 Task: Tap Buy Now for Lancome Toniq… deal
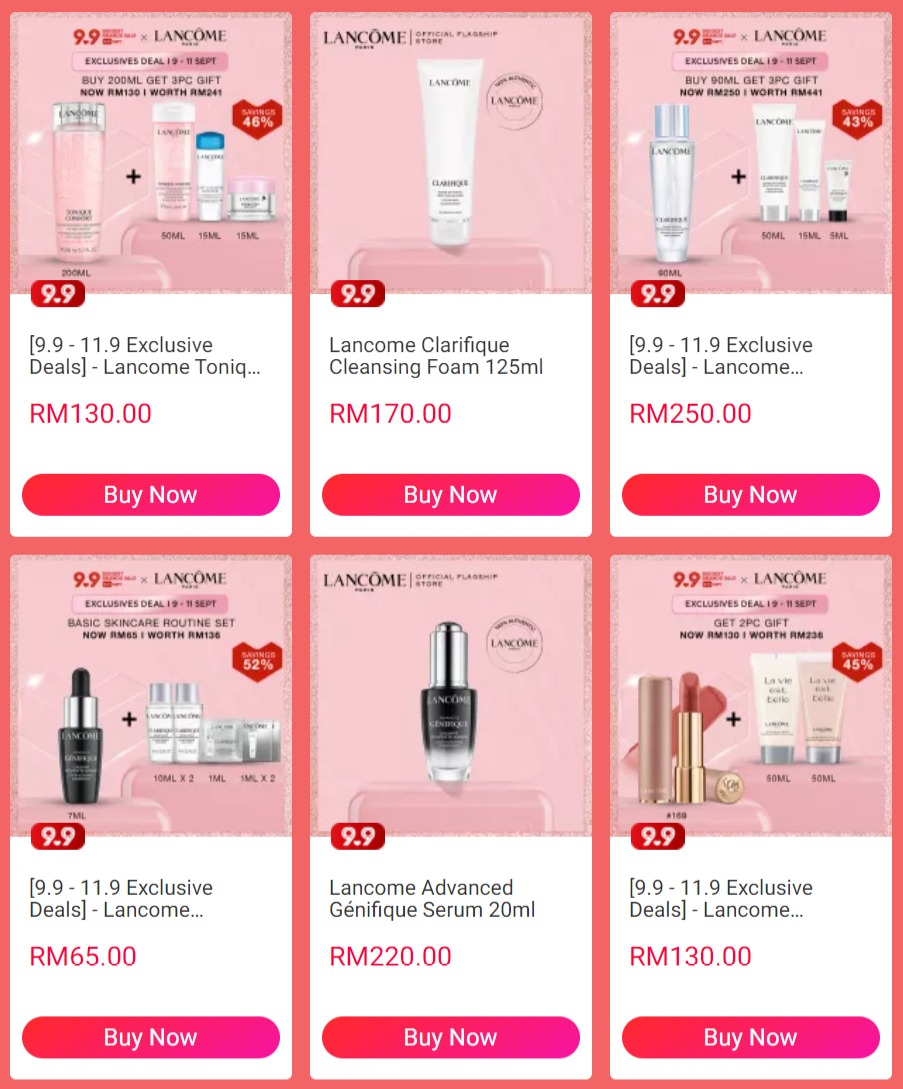(151, 495)
